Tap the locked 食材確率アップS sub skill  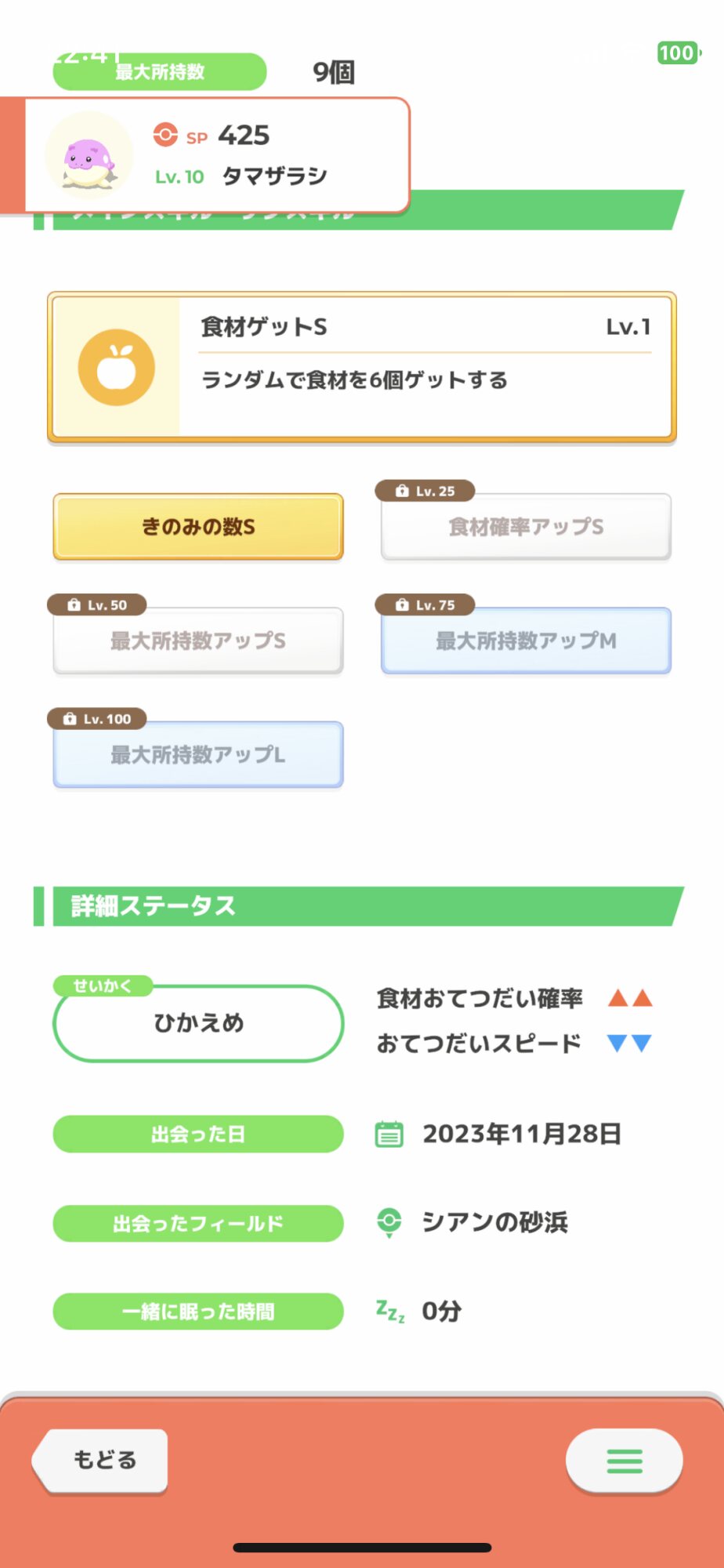point(526,527)
